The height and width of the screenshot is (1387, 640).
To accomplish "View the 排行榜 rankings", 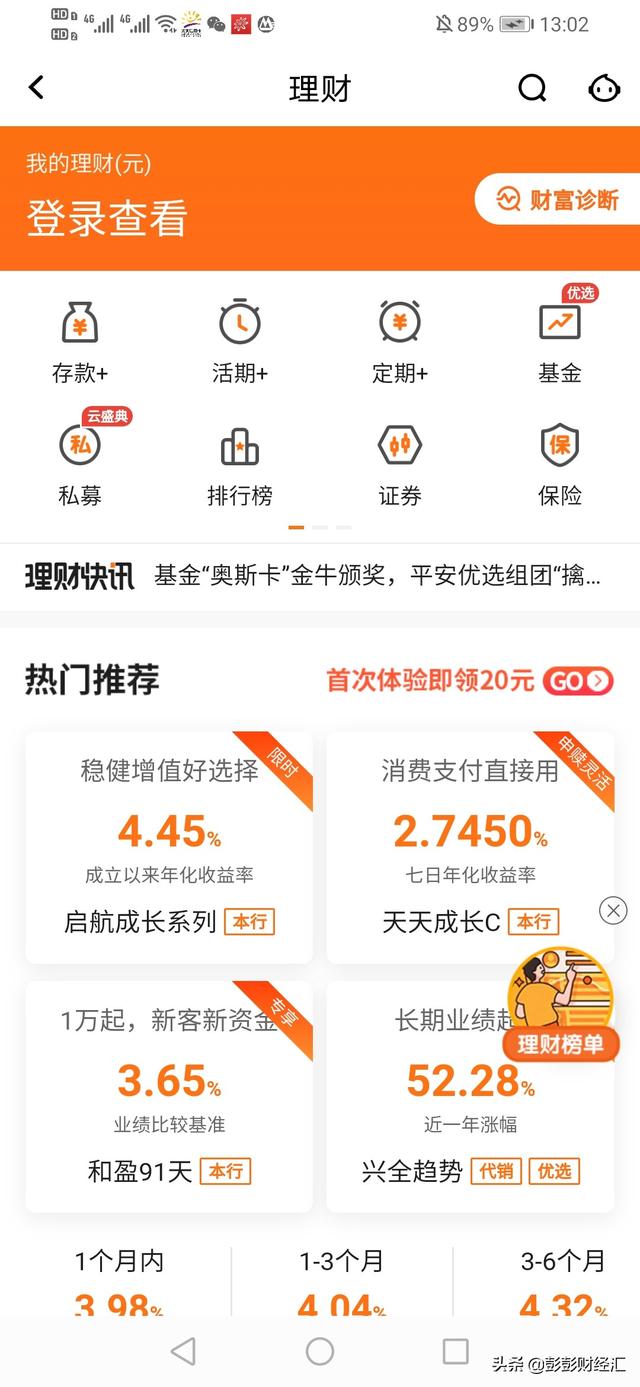I will click(240, 462).
